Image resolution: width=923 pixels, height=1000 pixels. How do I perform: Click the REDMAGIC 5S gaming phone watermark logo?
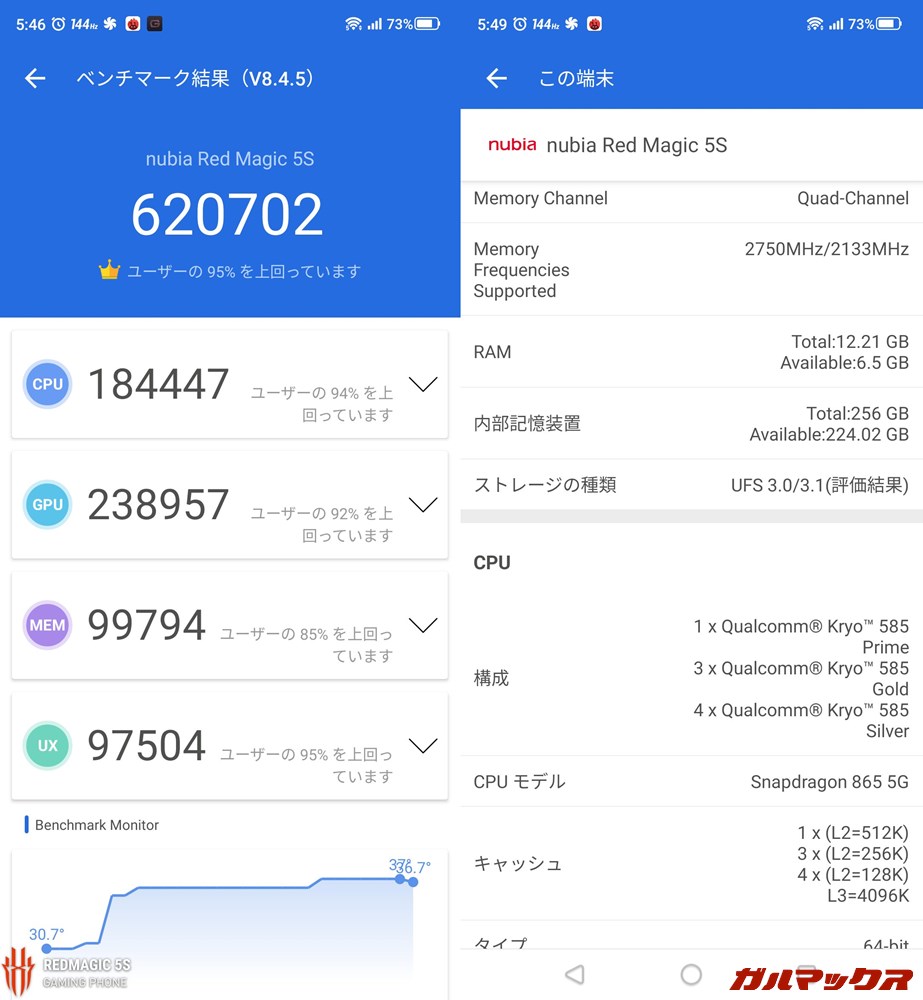tap(18, 968)
